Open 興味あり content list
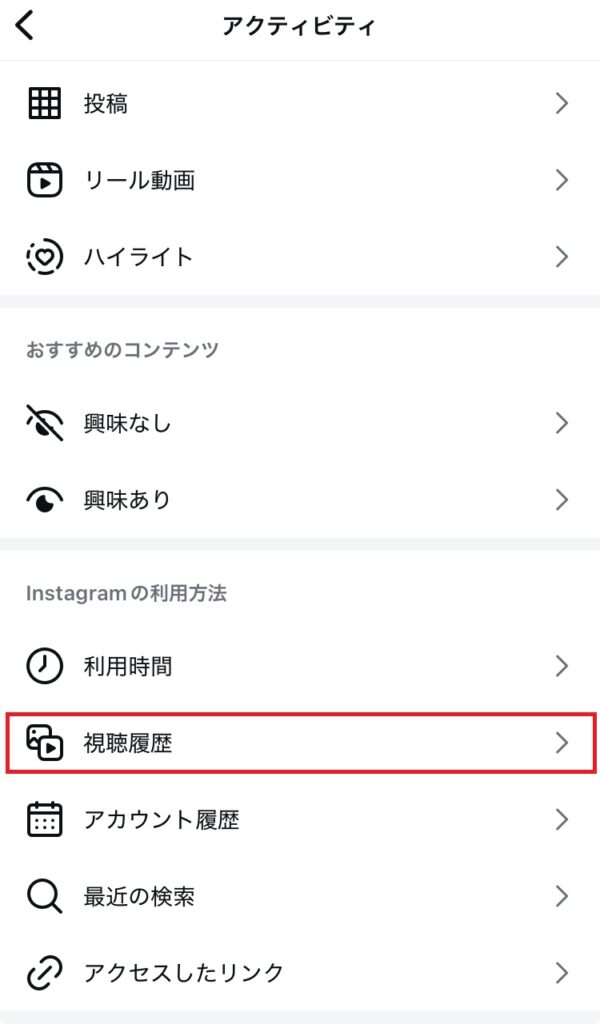 (300, 500)
